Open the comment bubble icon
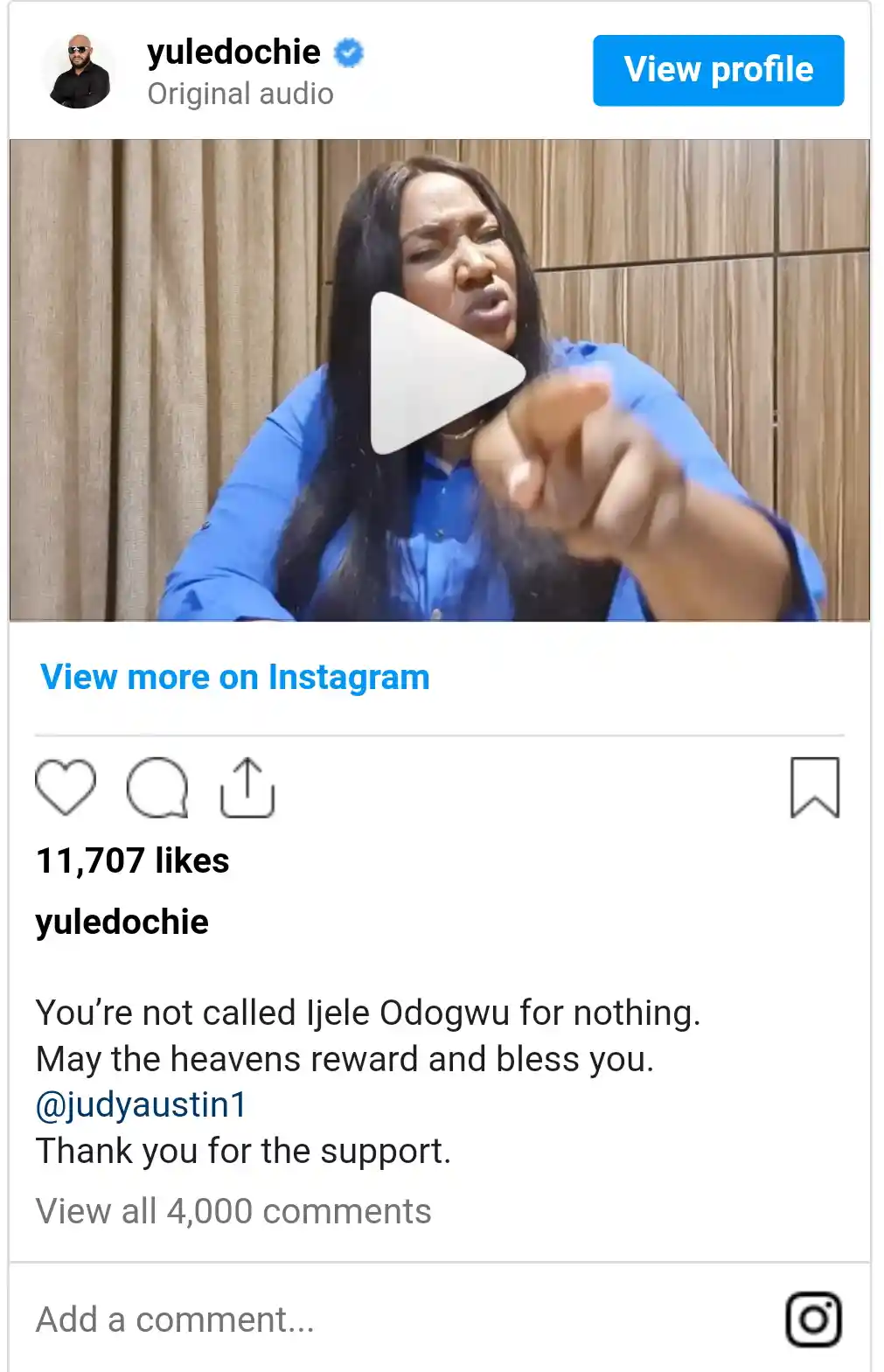Viewport: 884px width, 1372px height. tap(157, 787)
